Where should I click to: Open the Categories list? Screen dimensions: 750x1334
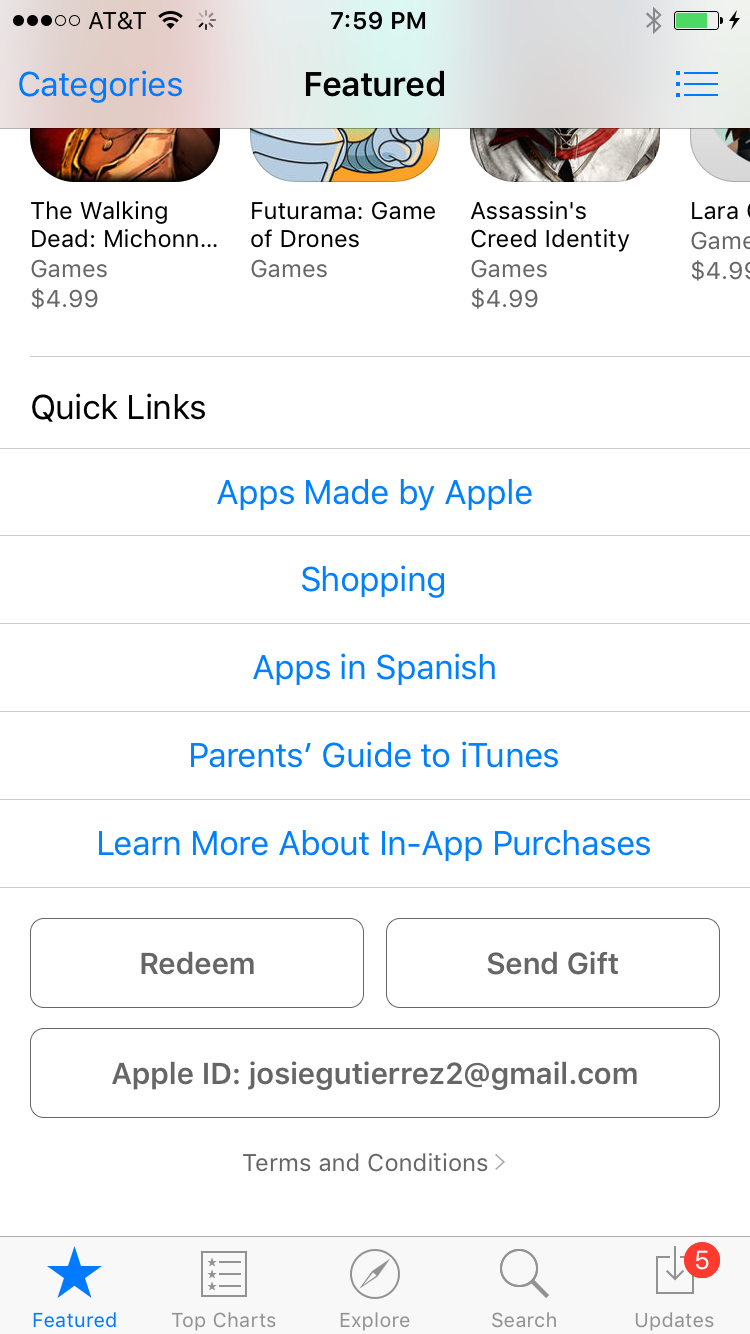coord(100,85)
